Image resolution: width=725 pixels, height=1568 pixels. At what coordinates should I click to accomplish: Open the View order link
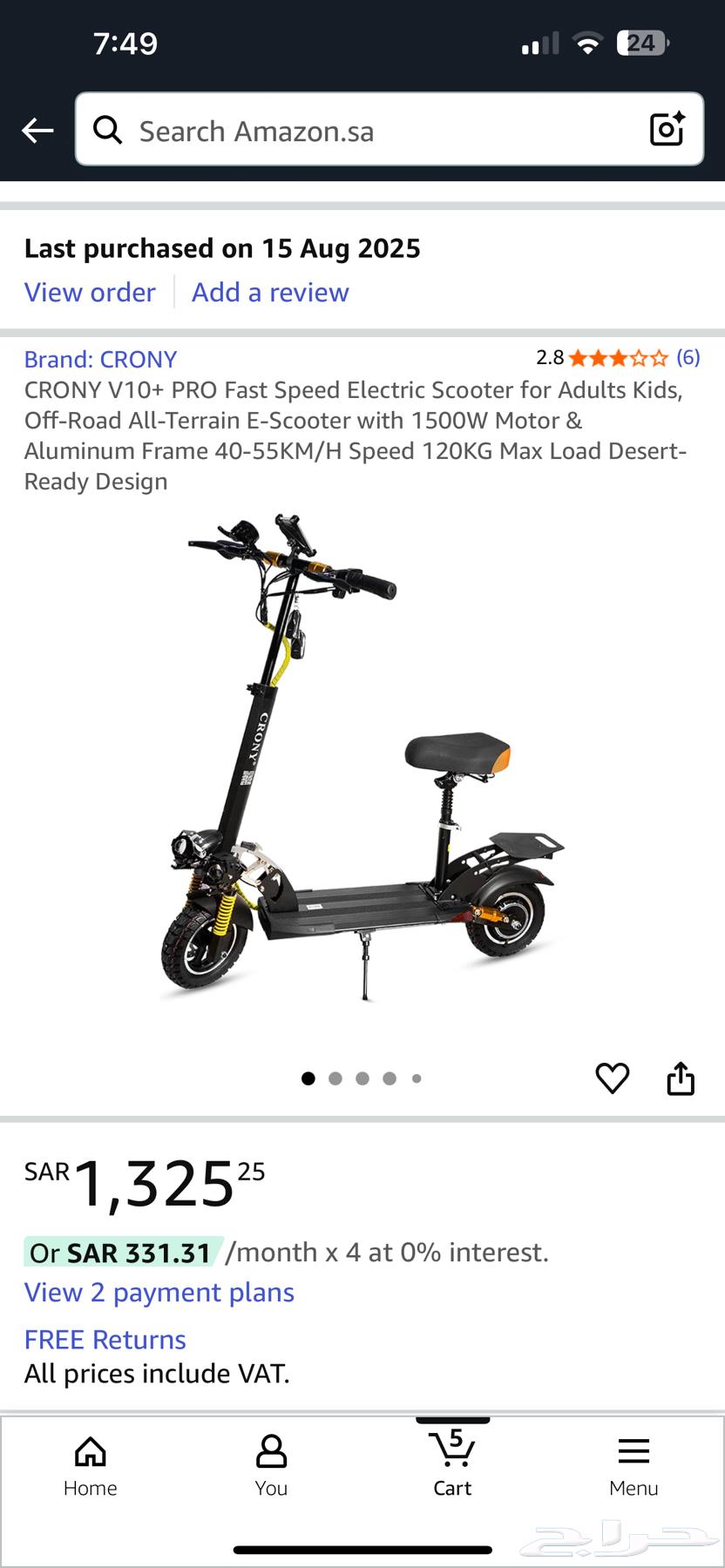point(90,293)
